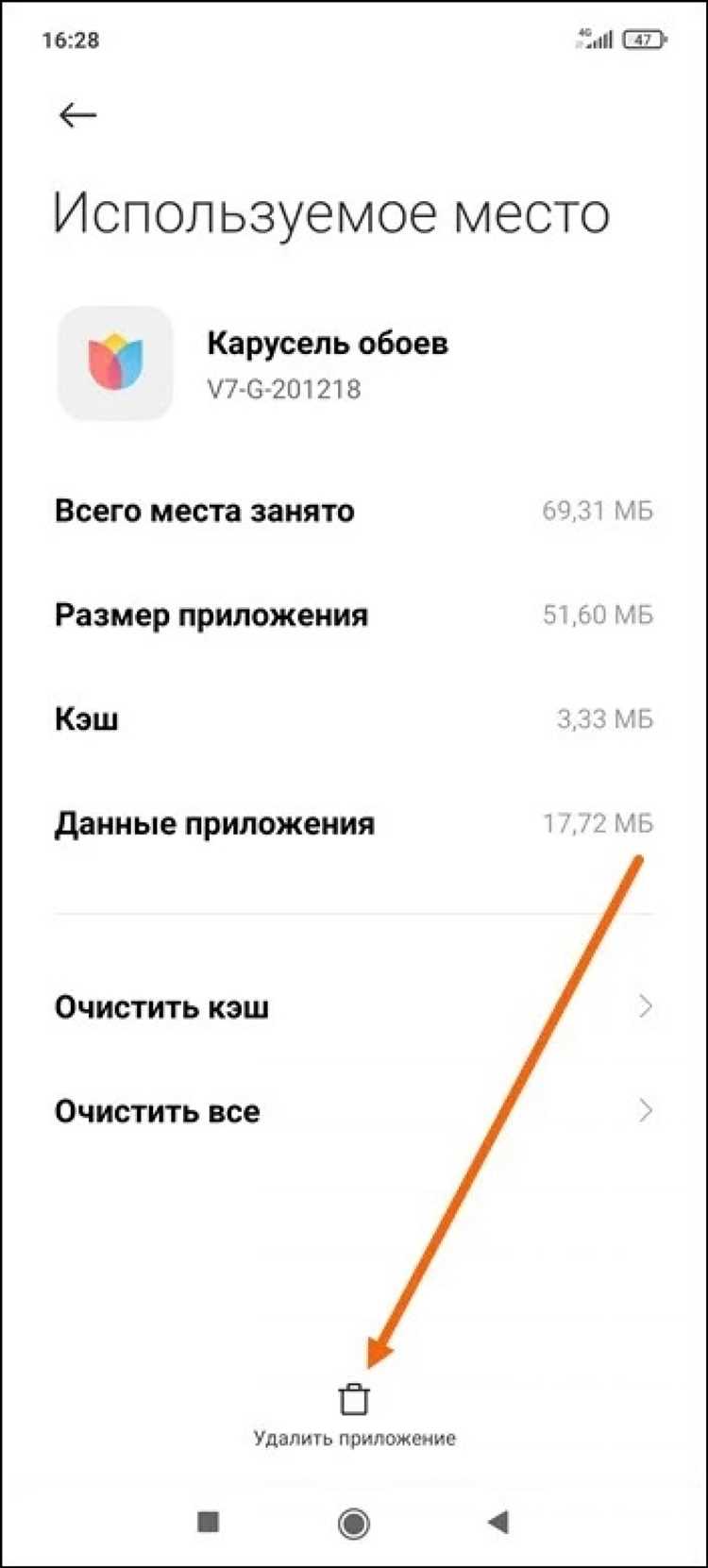The width and height of the screenshot is (708, 1568).
Task: Tap the clock showing 16:28
Action: (69, 40)
